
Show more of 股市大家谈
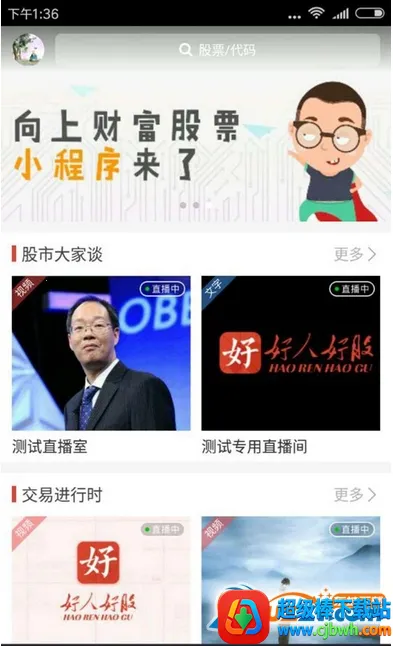pos(355,254)
